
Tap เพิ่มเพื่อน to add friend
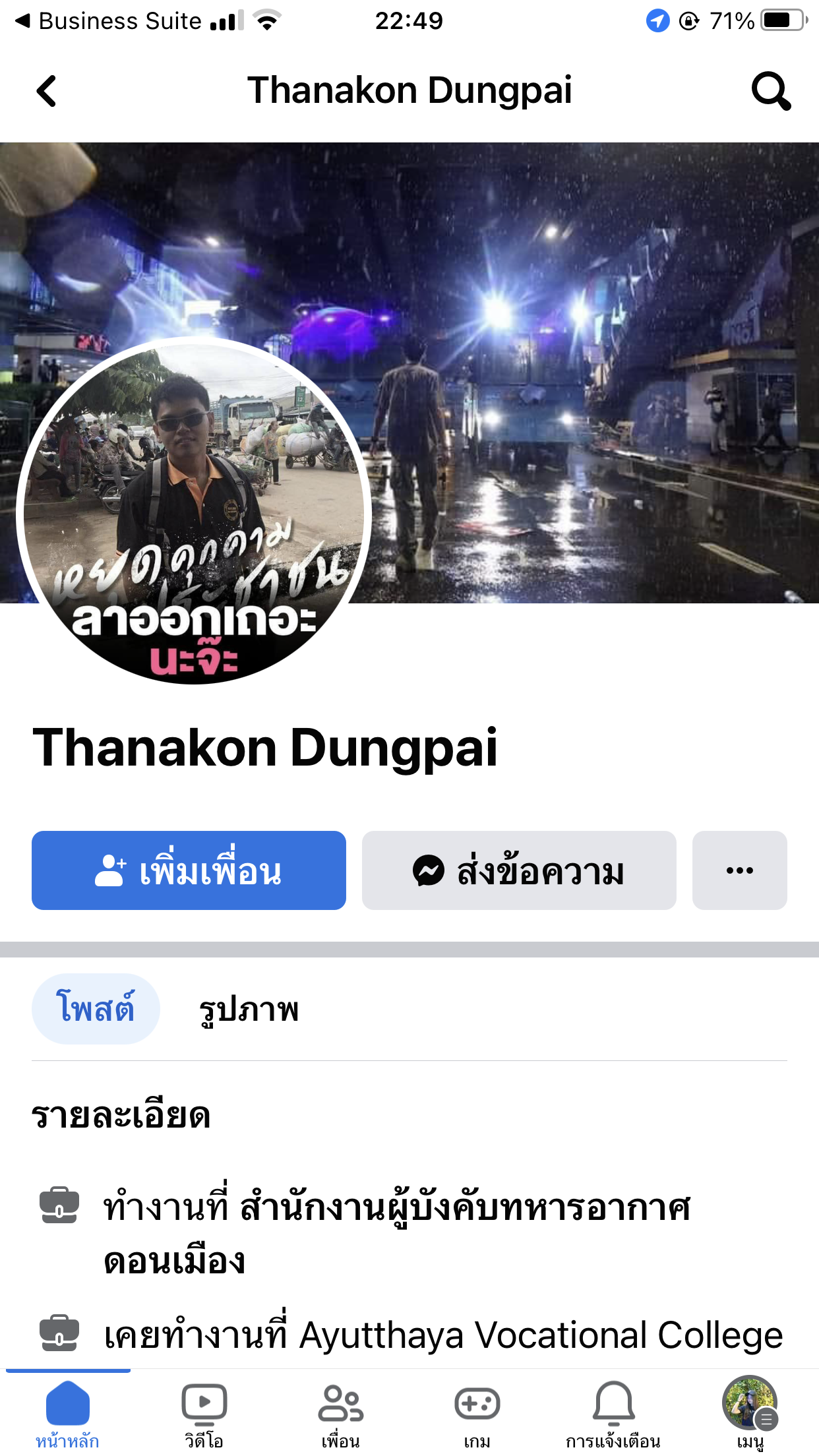(189, 870)
